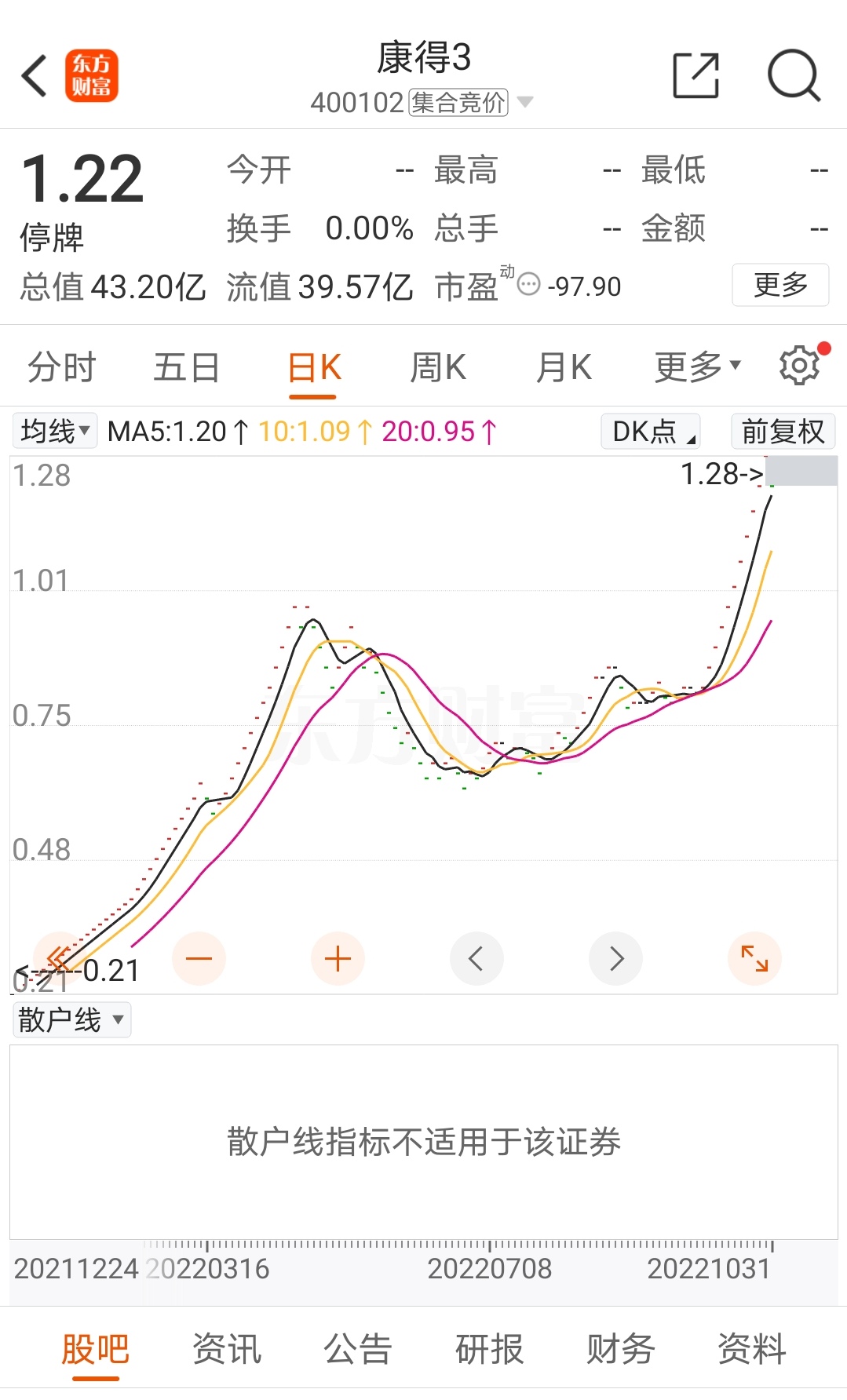Screen dimensions: 847x1400
Task: Open the 公告 announcements section
Action: coord(357,1348)
